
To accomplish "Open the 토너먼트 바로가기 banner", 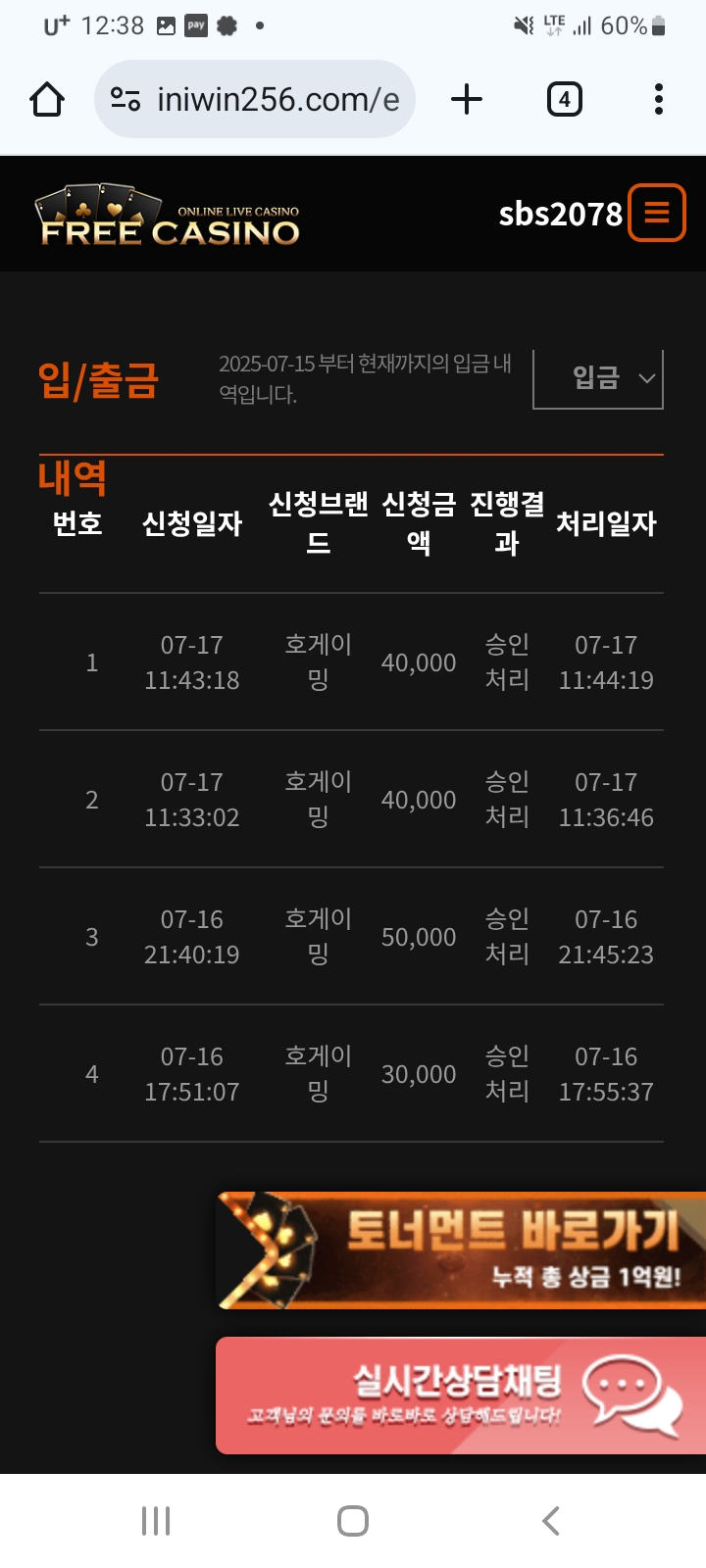I will 461,1250.
